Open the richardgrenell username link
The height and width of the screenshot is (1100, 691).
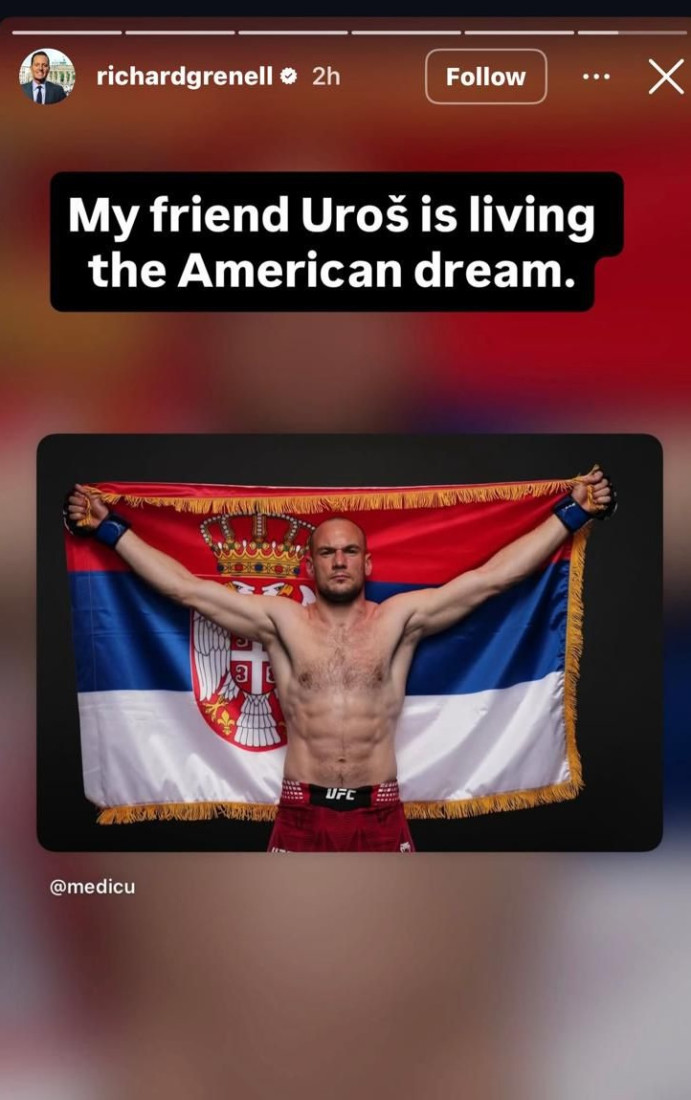183,77
